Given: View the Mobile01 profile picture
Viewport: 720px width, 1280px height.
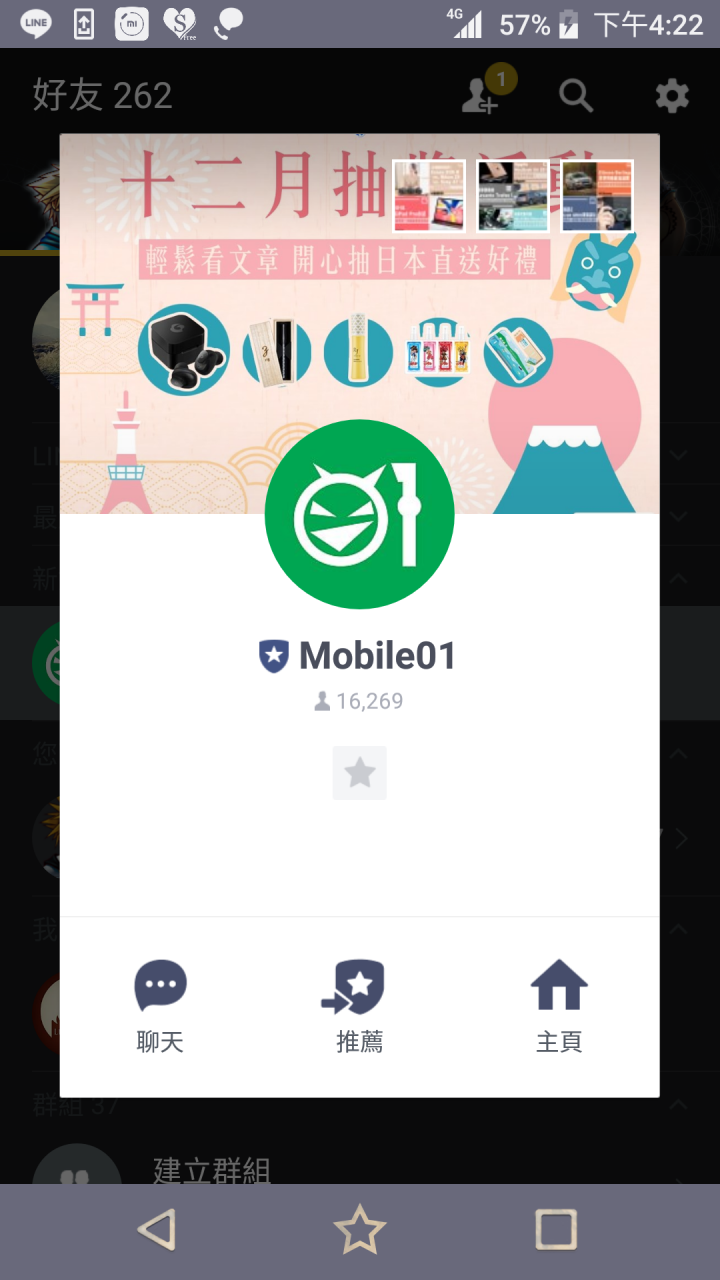Looking at the screenshot, I should coord(359,514).
